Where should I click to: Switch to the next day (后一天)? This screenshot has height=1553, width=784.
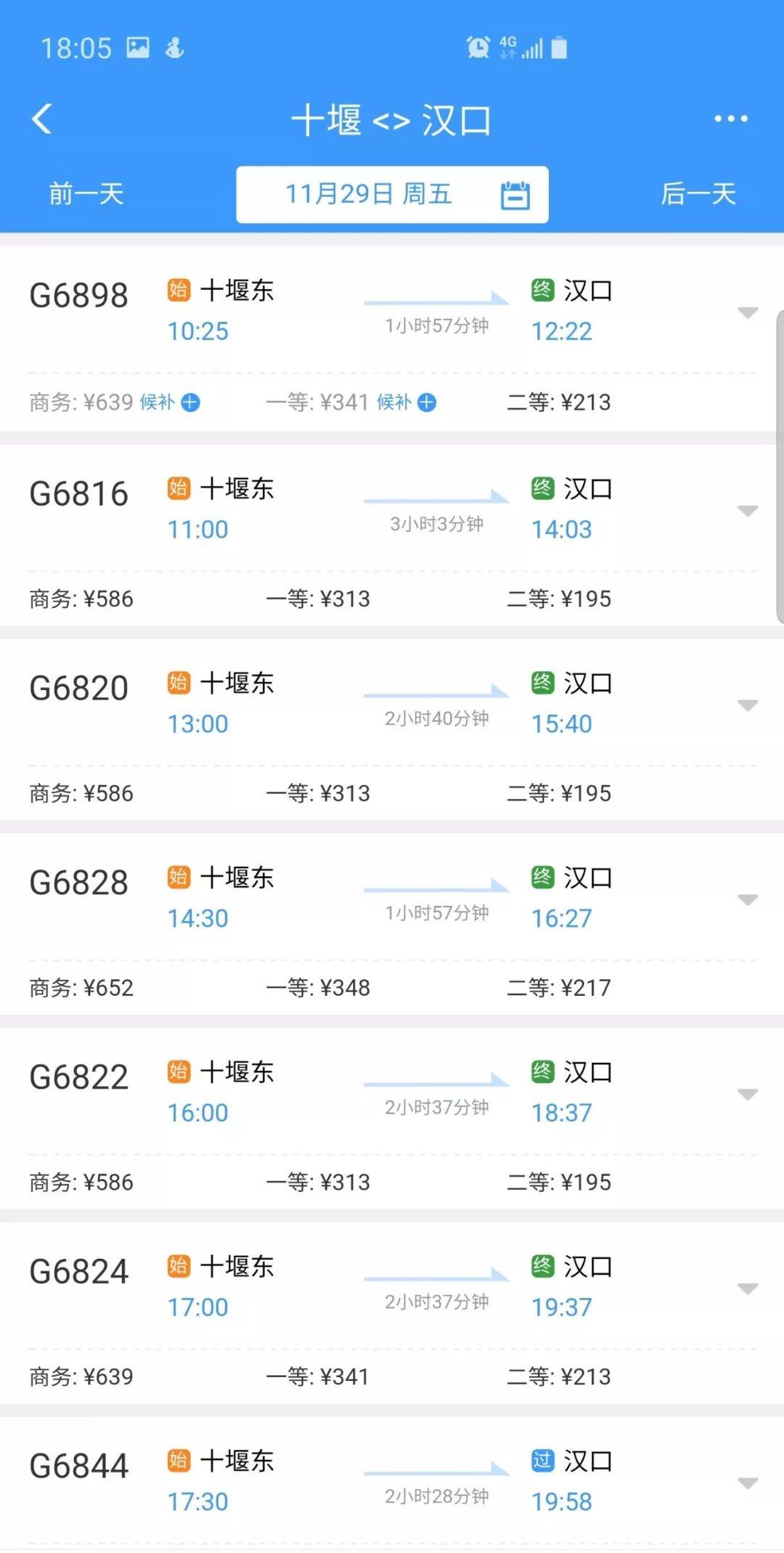[698, 194]
